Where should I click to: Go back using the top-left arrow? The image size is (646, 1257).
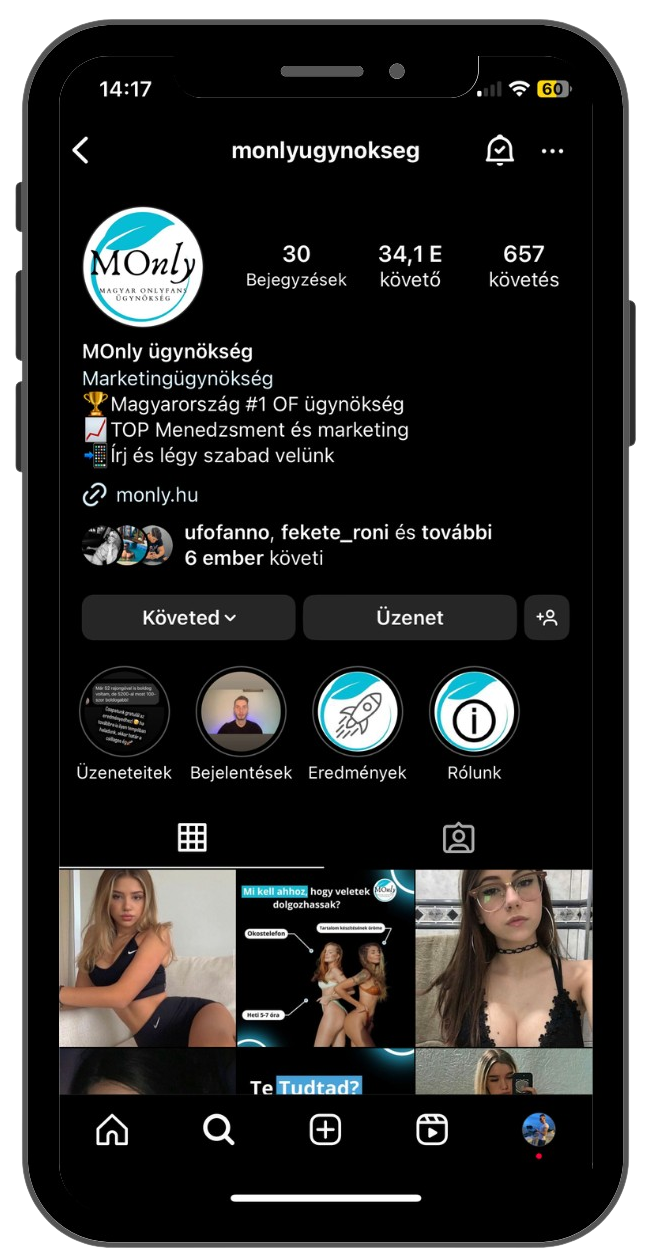click(81, 151)
